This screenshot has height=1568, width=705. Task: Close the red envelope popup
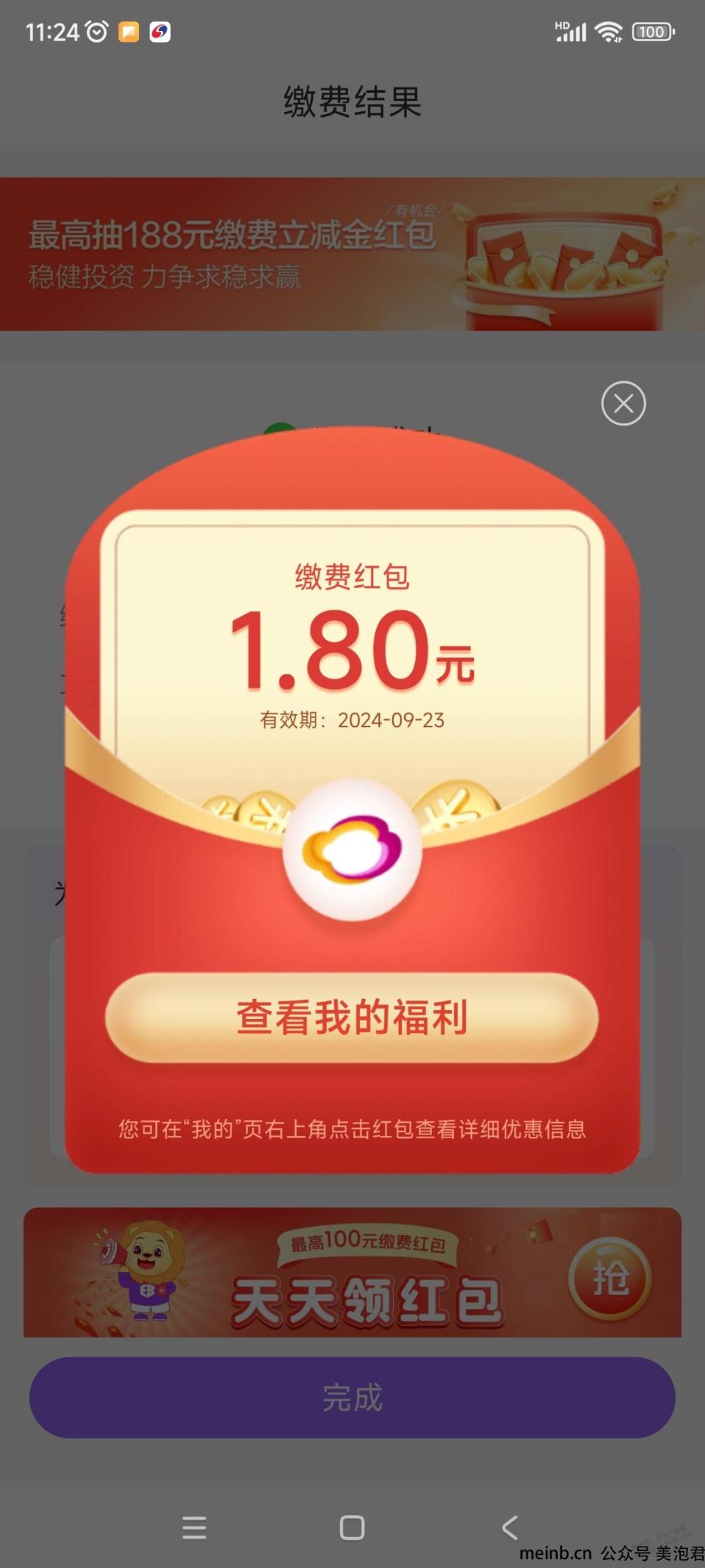coord(623,403)
